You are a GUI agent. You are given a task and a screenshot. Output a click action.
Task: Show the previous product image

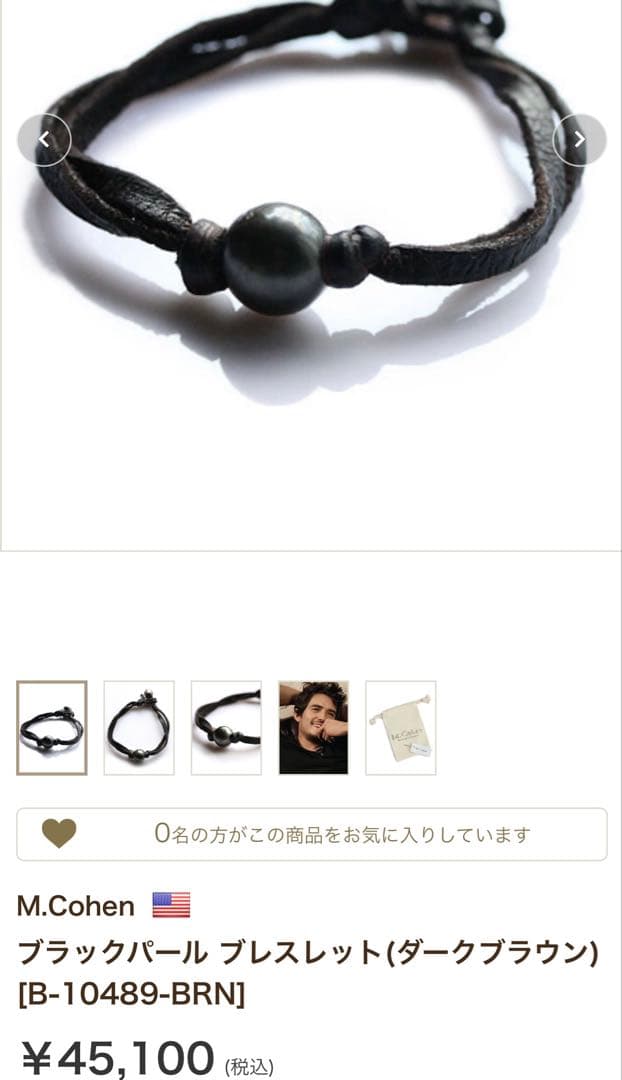[44, 140]
